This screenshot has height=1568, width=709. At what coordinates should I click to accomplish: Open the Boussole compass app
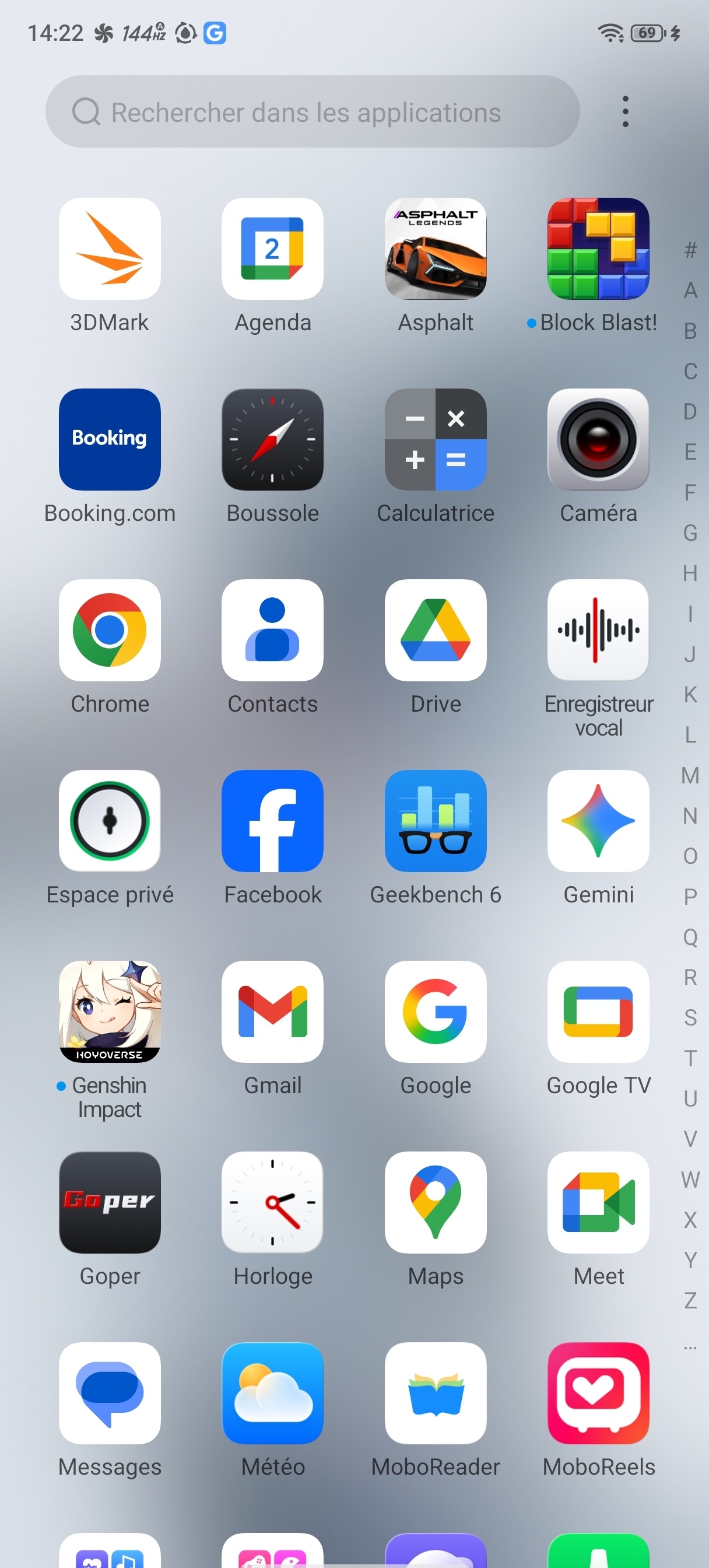pos(272,439)
